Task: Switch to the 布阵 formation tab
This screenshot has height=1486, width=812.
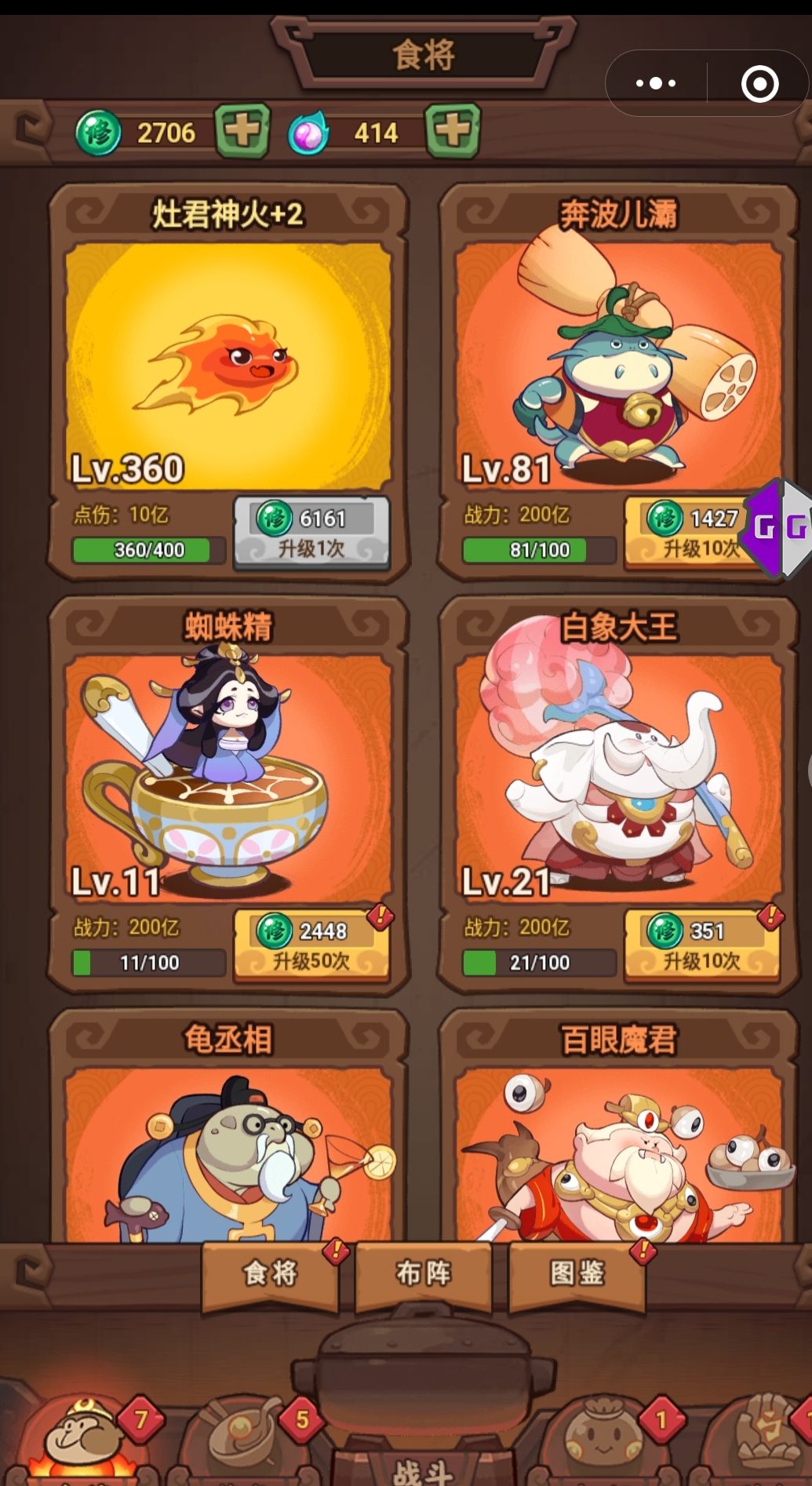Action: 424,1273
